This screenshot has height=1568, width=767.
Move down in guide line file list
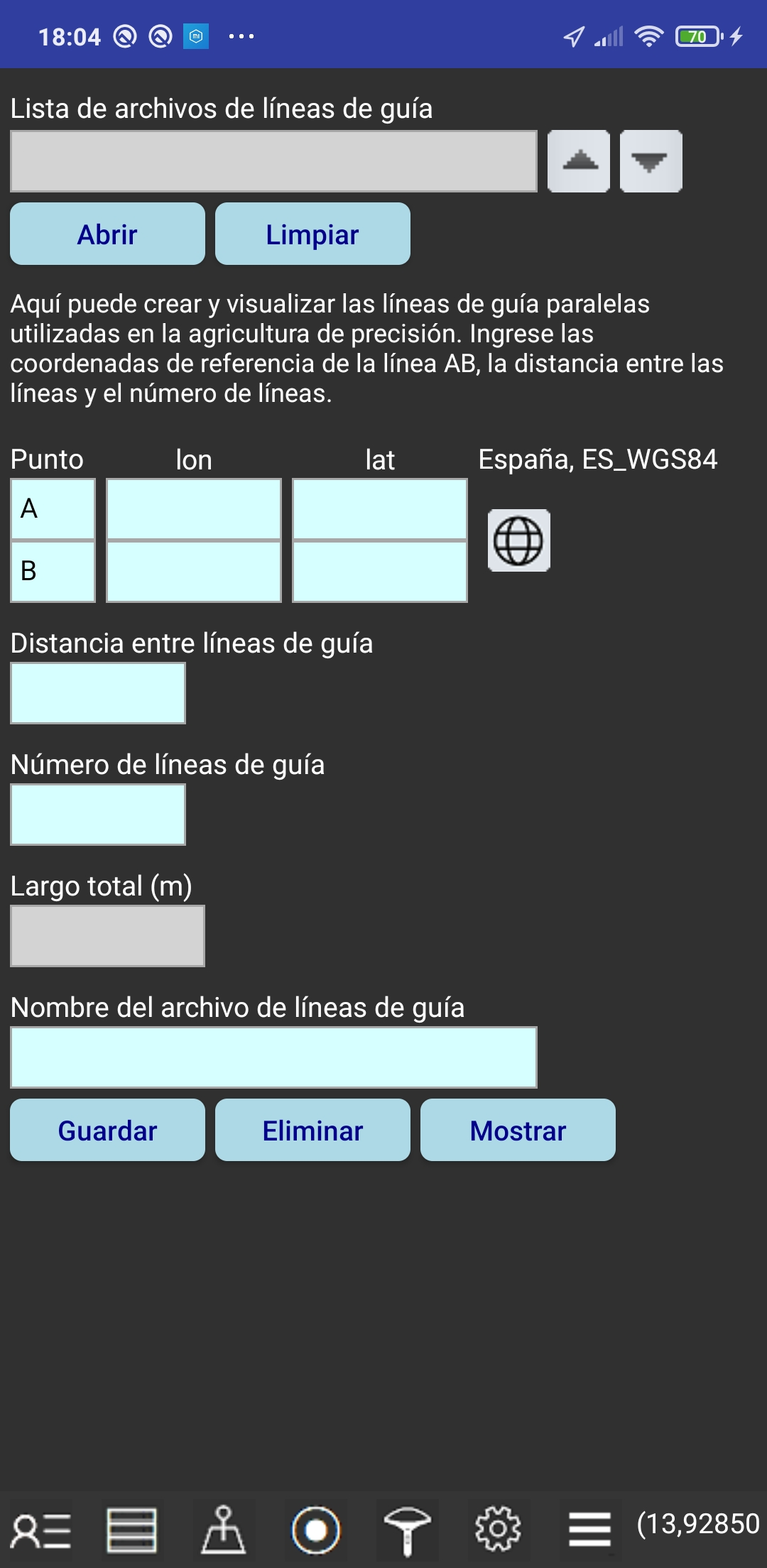tap(651, 161)
